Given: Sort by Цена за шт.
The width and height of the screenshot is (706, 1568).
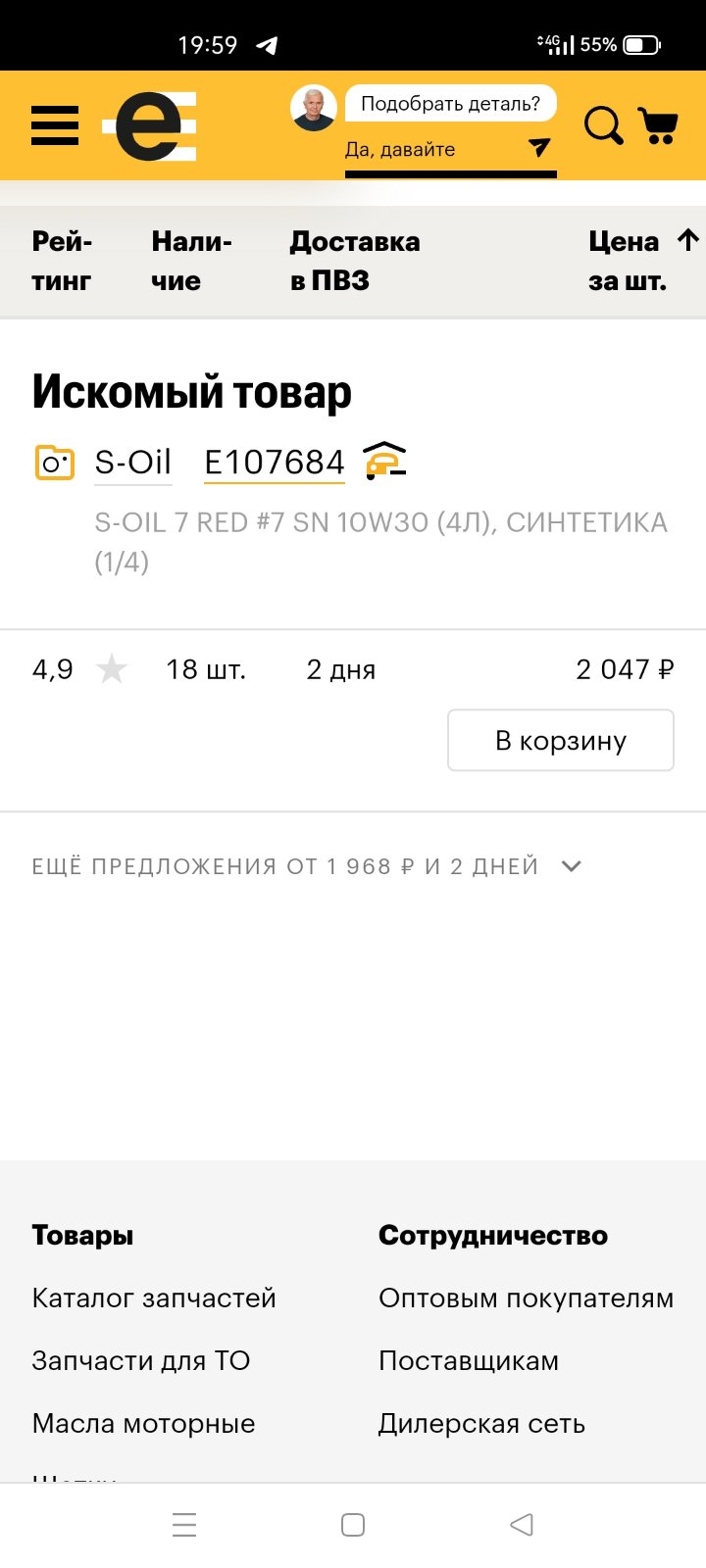Looking at the screenshot, I should click(643, 262).
